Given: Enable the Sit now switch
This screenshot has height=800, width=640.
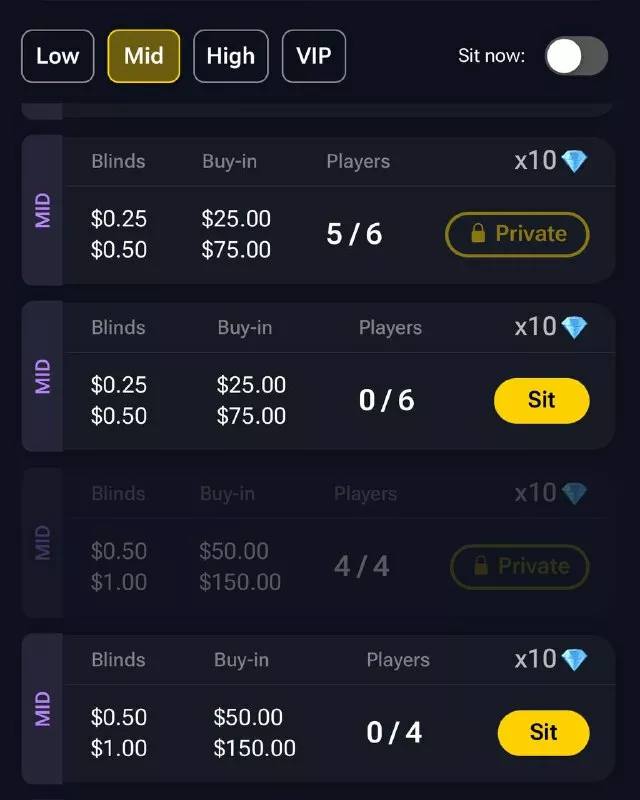Looking at the screenshot, I should click(x=576, y=56).
